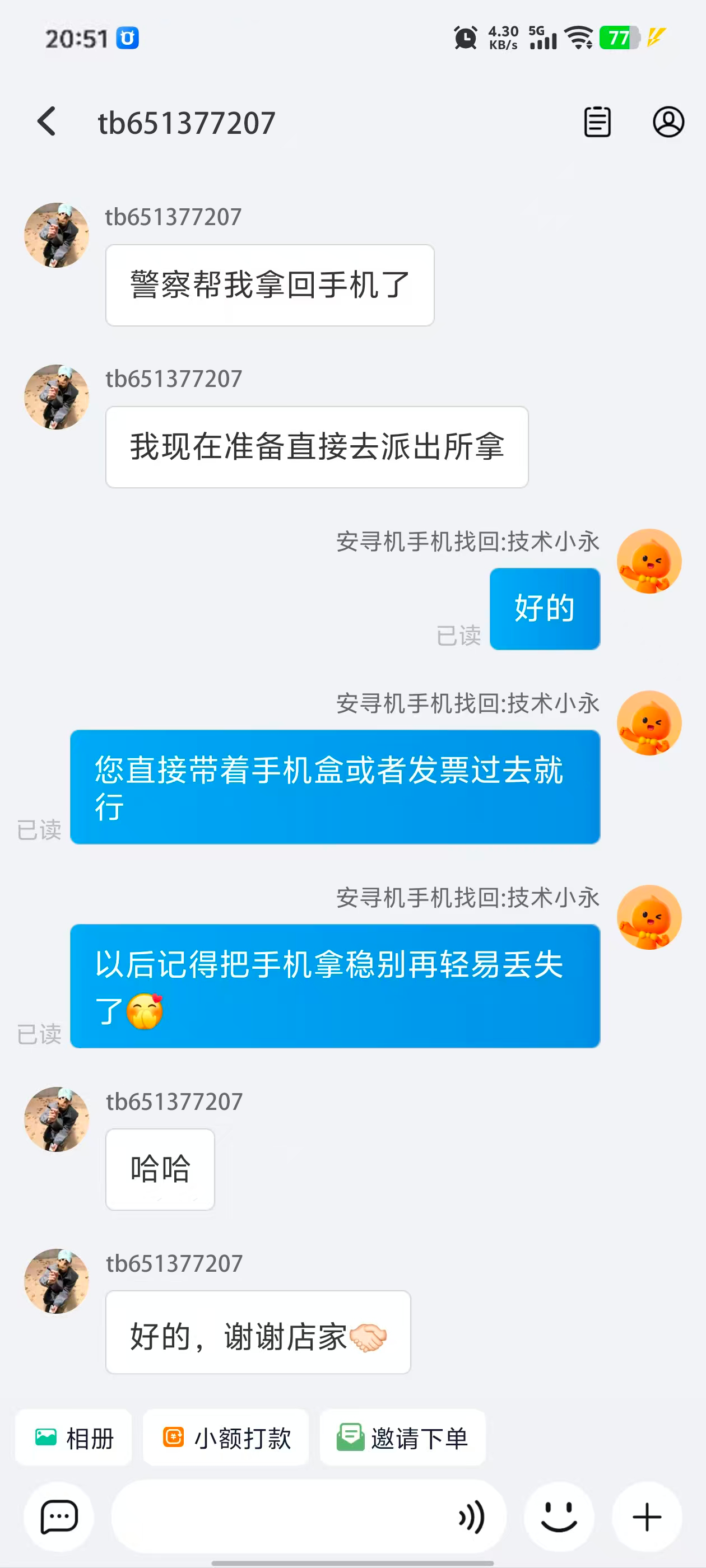706x1568 pixels.
Task: Tap 邀请下单 to invite an order
Action: click(403, 1438)
